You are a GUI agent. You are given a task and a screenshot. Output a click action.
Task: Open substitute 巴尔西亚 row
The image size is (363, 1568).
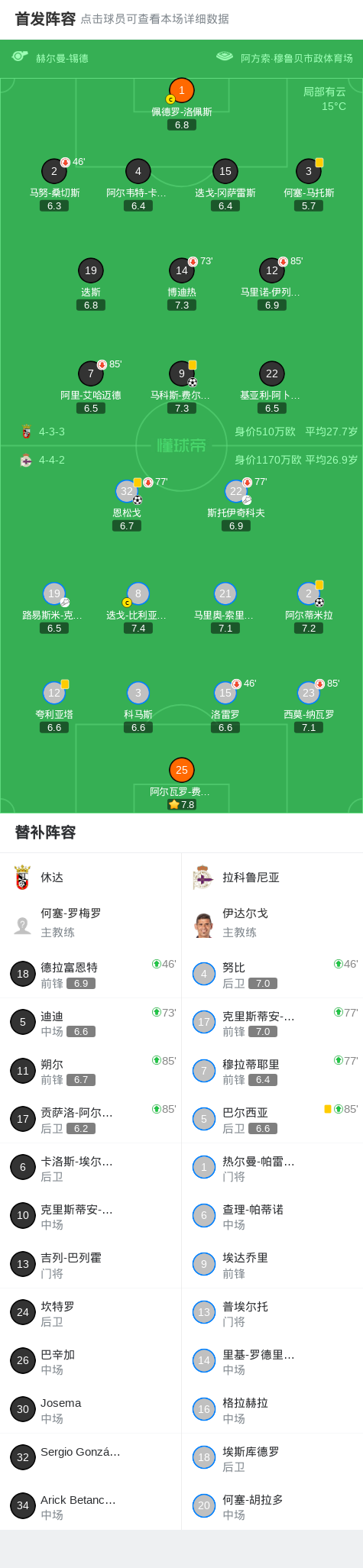(x=272, y=1119)
